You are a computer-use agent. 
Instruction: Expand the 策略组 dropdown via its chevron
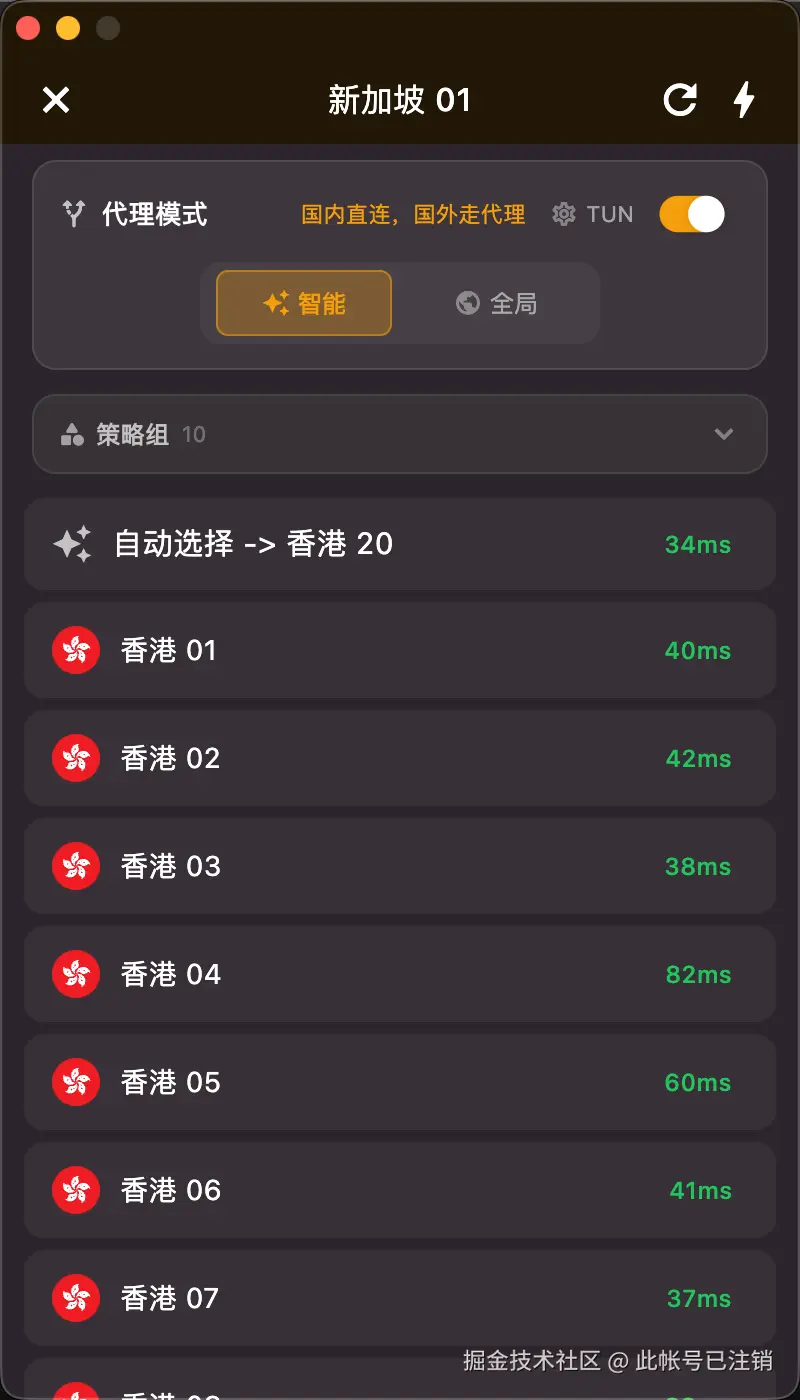(x=724, y=434)
